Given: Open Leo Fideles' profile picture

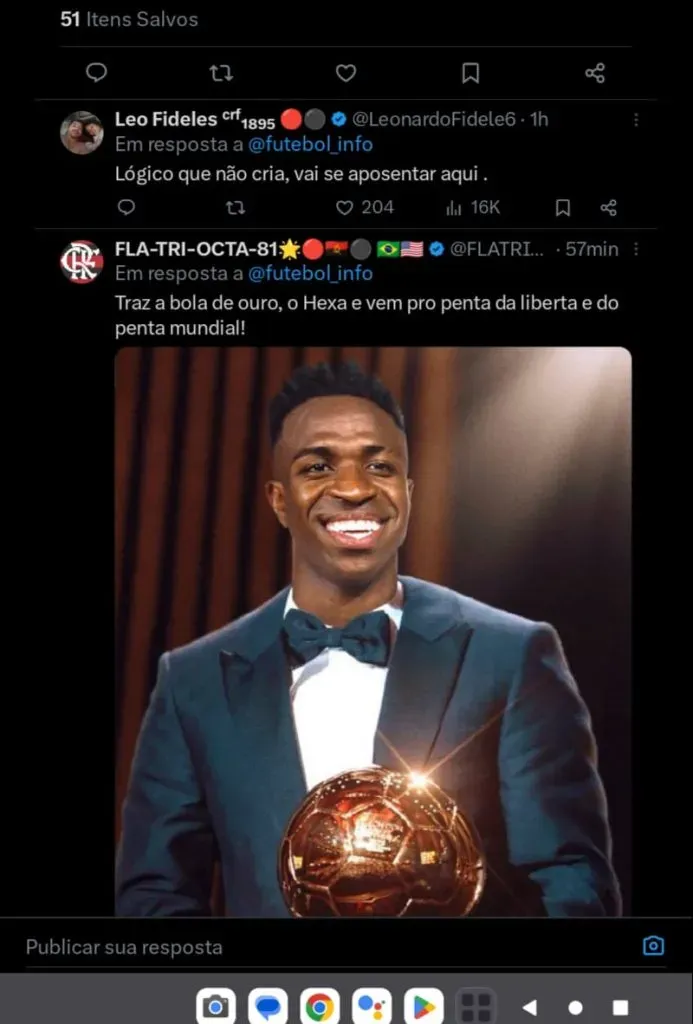Looking at the screenshot, I should [81, 132].
